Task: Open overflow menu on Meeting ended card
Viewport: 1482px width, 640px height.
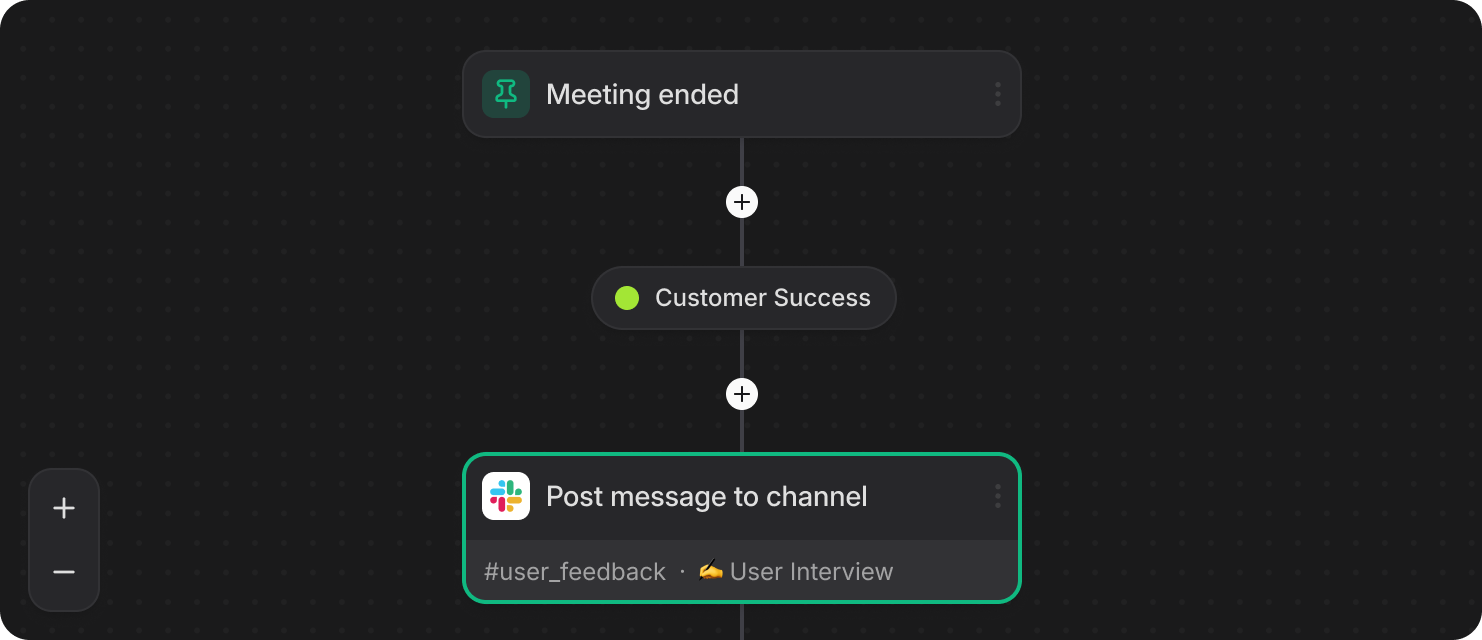Action: click(997, 95)
